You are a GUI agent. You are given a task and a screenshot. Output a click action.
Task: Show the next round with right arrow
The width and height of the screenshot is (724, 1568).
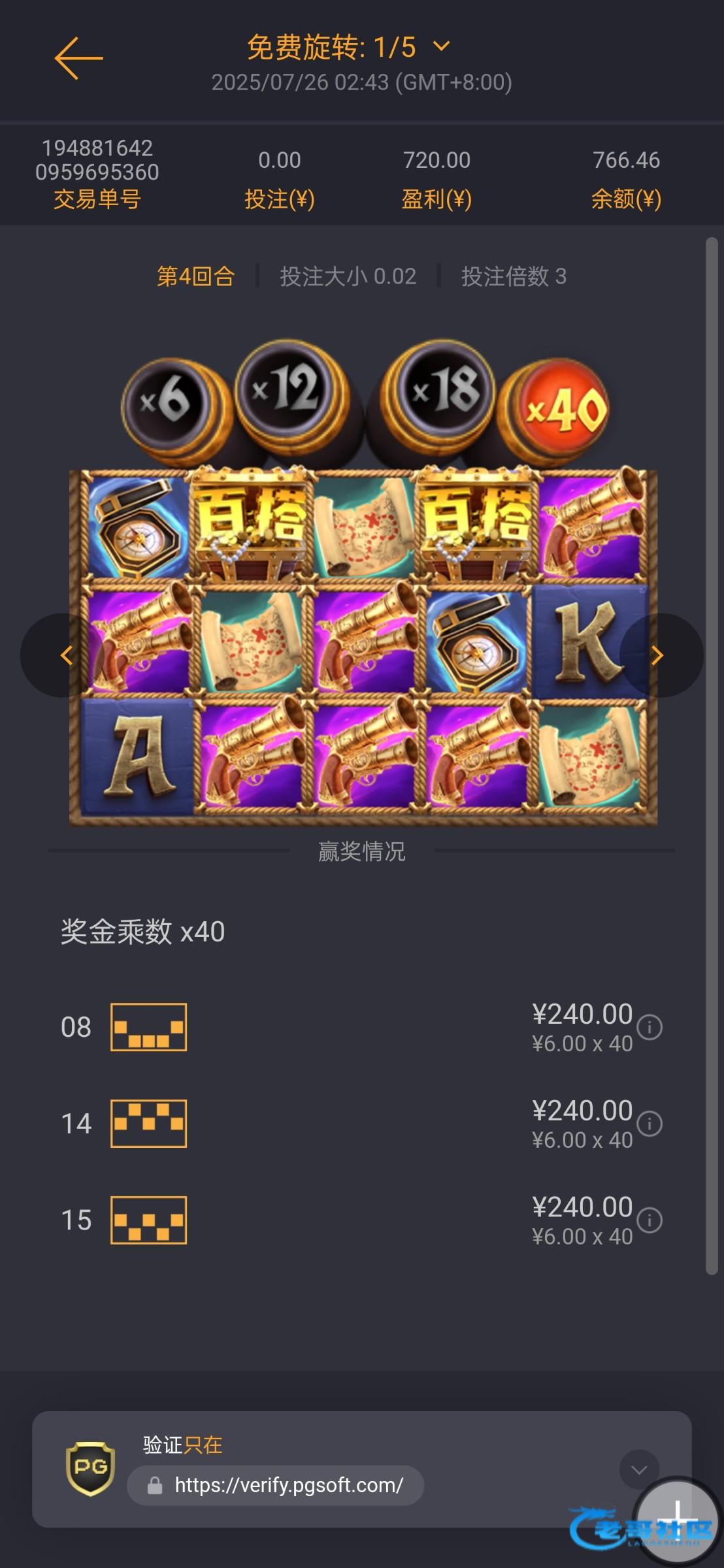click(658, 655)
